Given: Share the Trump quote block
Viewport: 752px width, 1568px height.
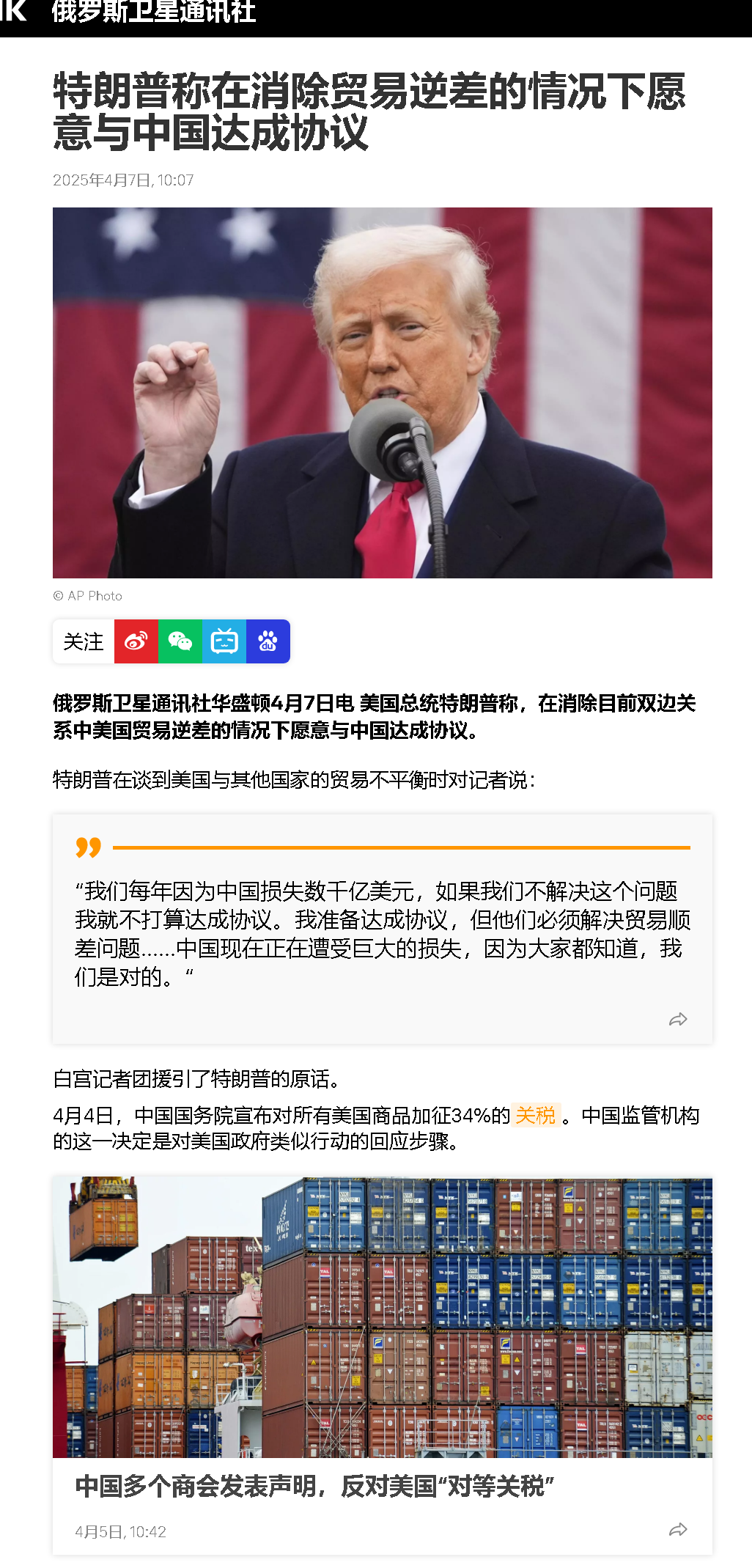Looking at the screenshot, I should click(678, 1020).
